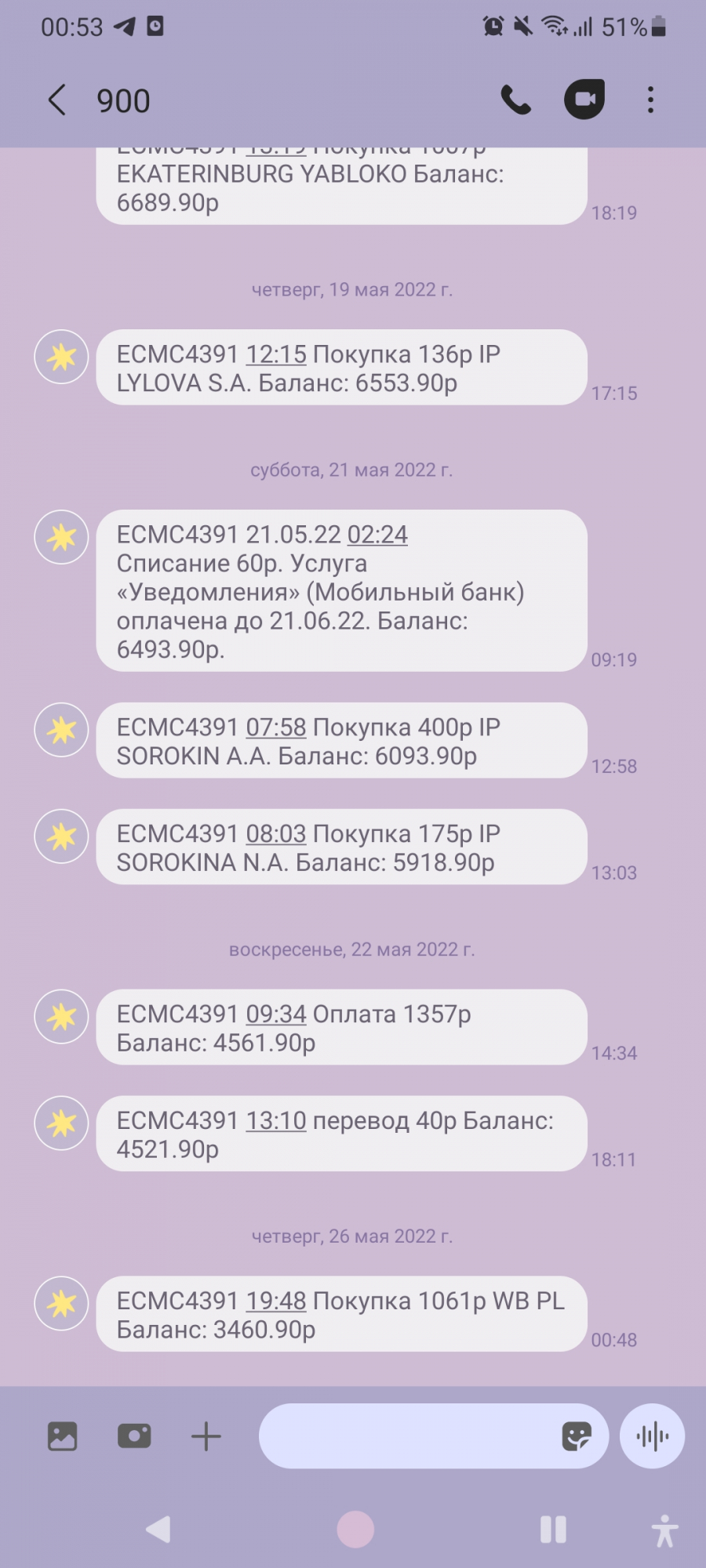Tap the 07:58 link in SOROKIN A.A. message
The width and height of the screenshot is (706, 1568).
pyautogui.click(x=276, y=728)
